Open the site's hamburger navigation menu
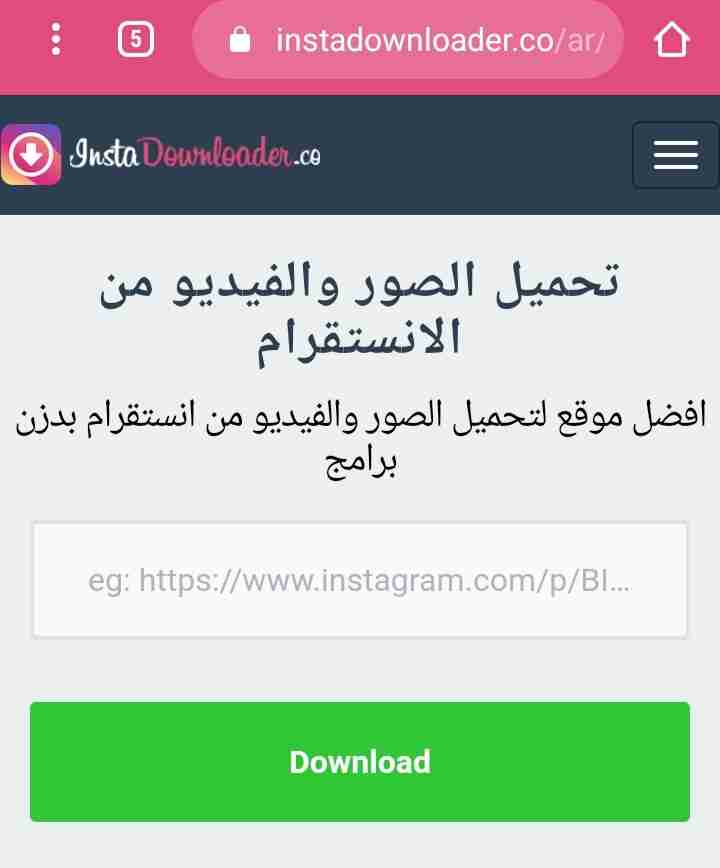This screenshot has width=720, height=868. 676,155
